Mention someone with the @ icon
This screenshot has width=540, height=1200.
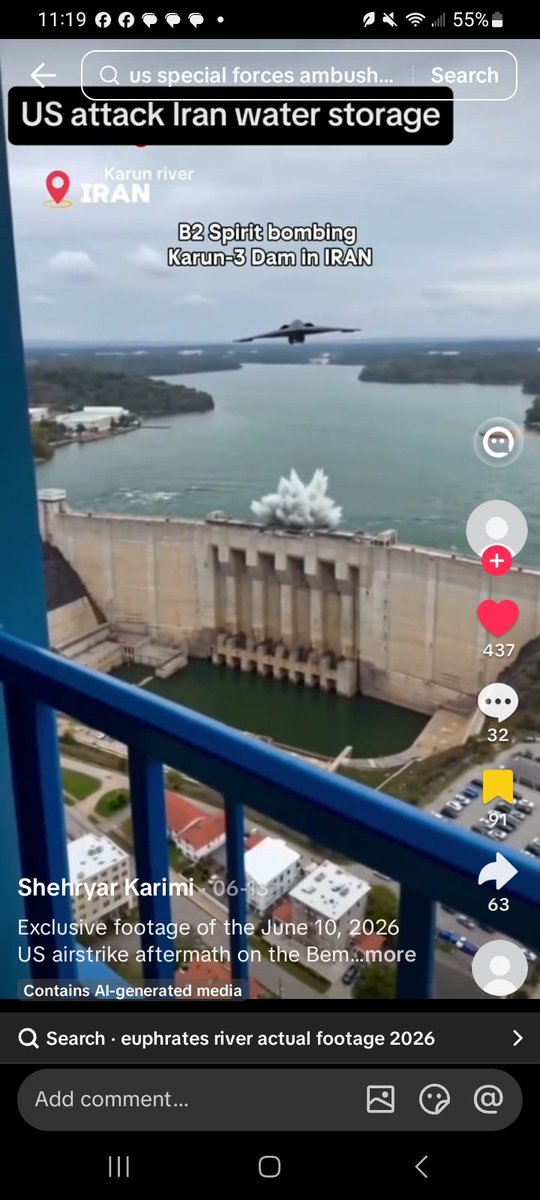pyautogui.click(x=488, y=1100)
